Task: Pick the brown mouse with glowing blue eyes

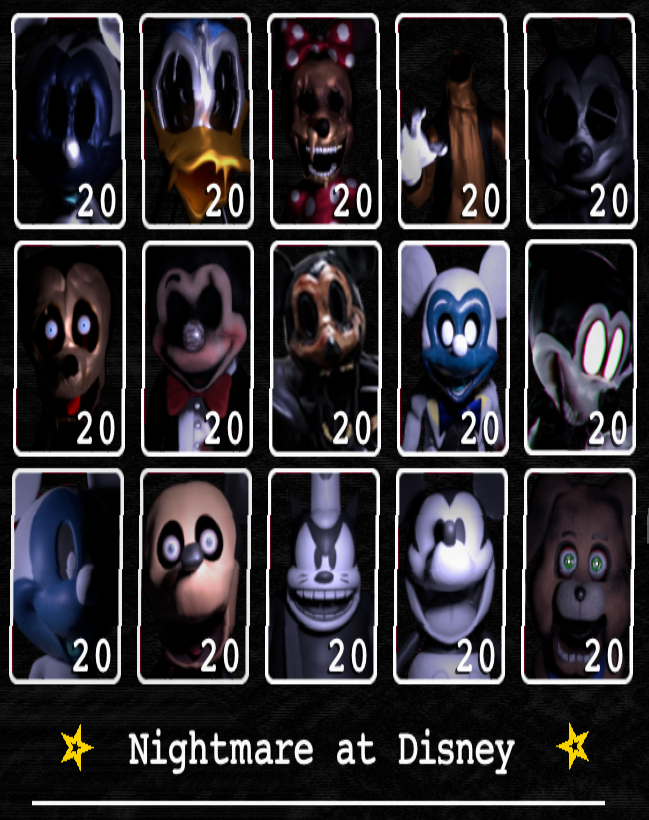Action: click(x=68, y=347)
